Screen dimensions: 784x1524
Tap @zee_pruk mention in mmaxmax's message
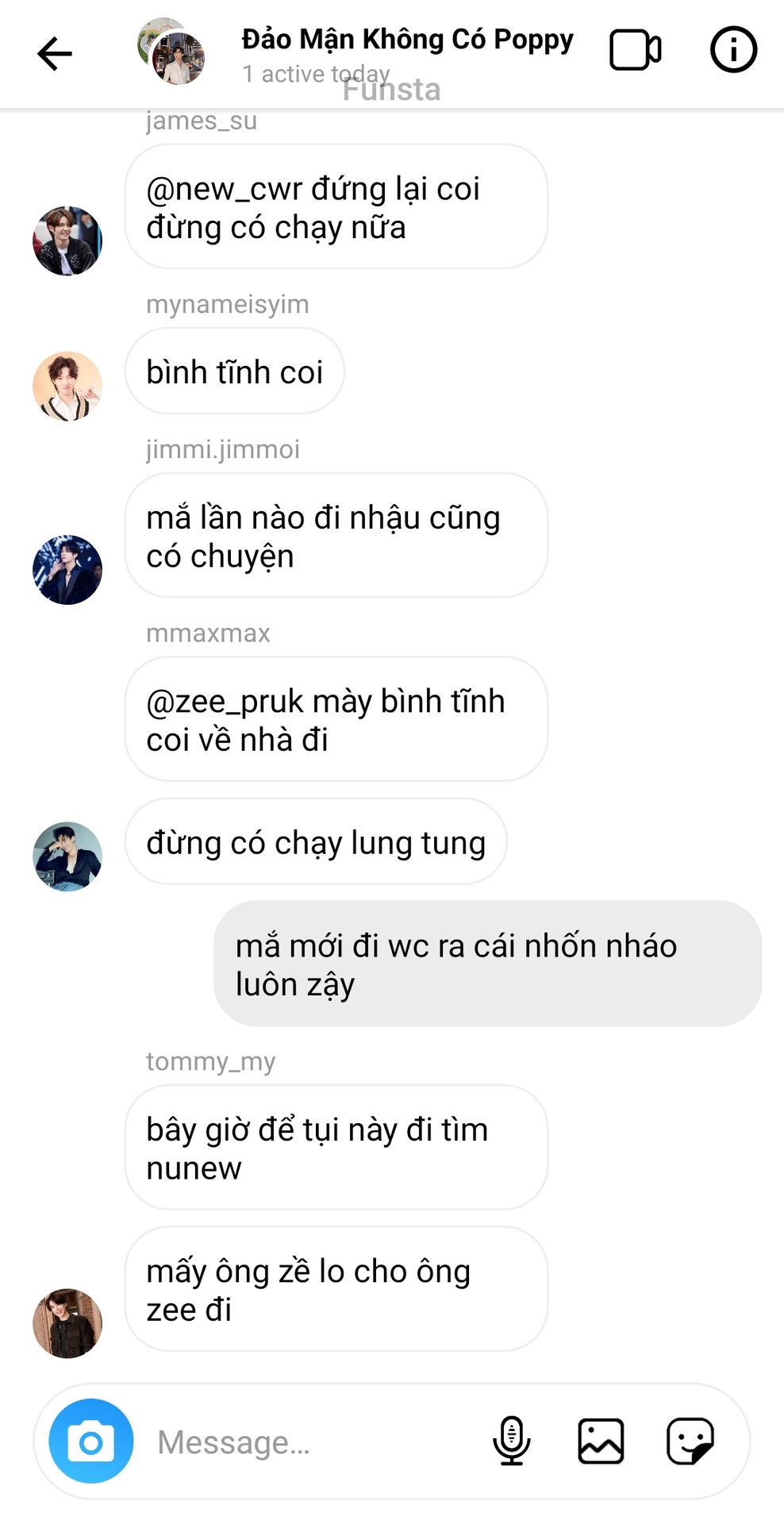(x=225, y=702)
